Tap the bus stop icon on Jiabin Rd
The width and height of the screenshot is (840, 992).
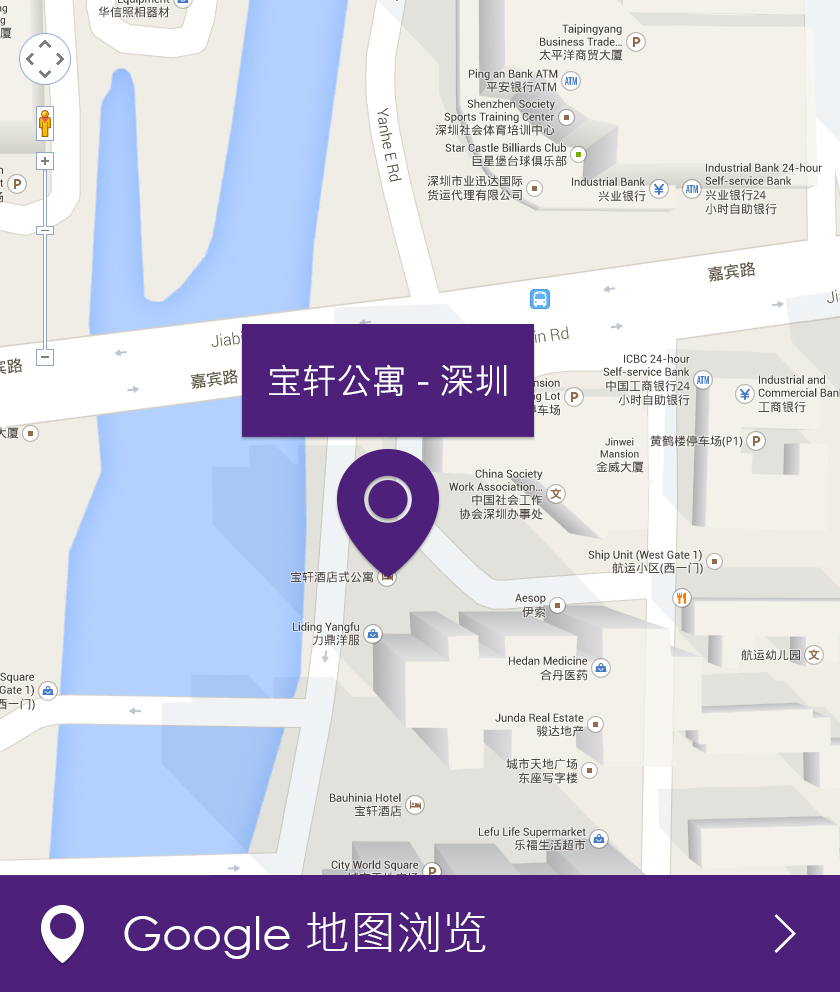(x=540, y=299)
